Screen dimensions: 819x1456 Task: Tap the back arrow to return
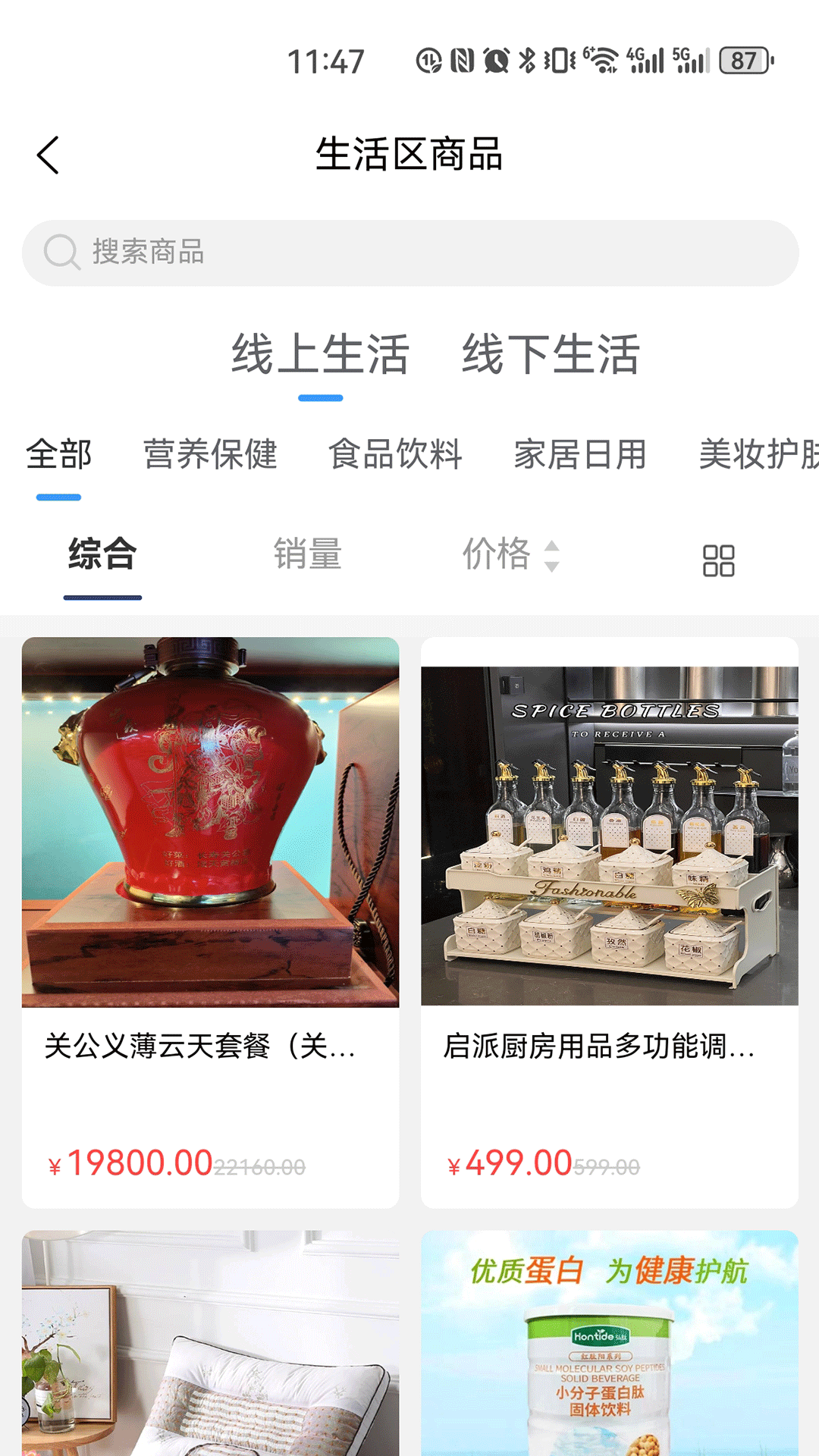coord(49,154)
